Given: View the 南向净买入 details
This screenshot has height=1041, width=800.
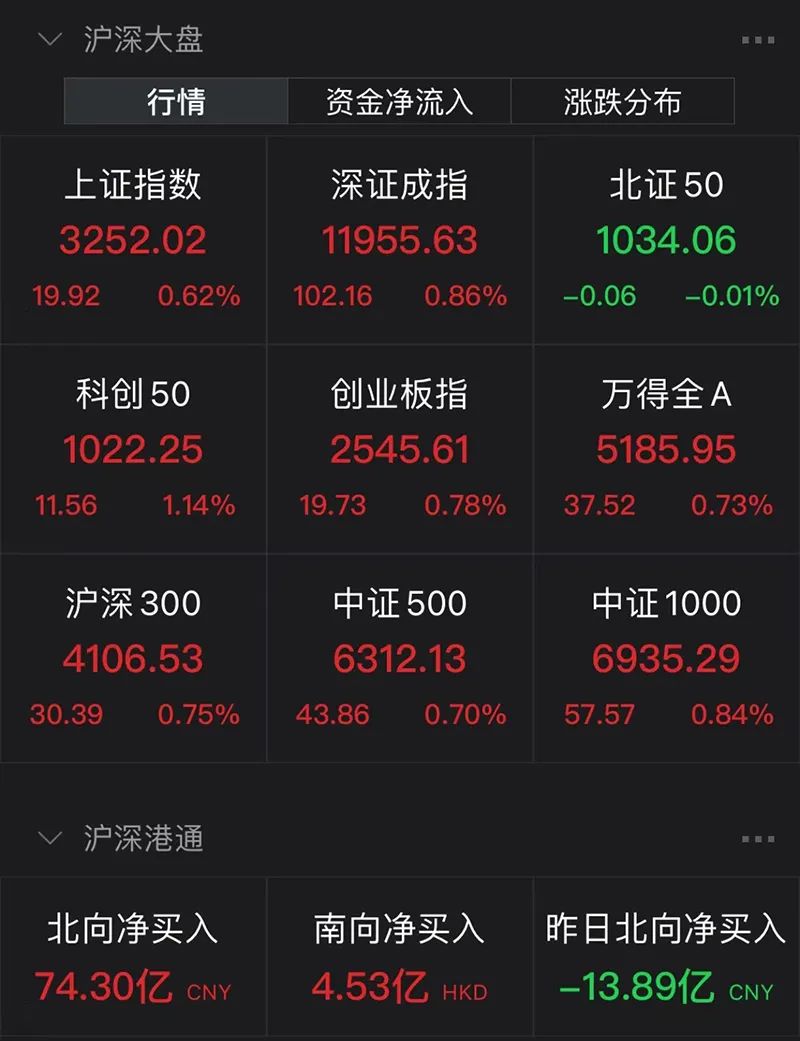Looking at the screenshot, I should click(x=400, y=960).
